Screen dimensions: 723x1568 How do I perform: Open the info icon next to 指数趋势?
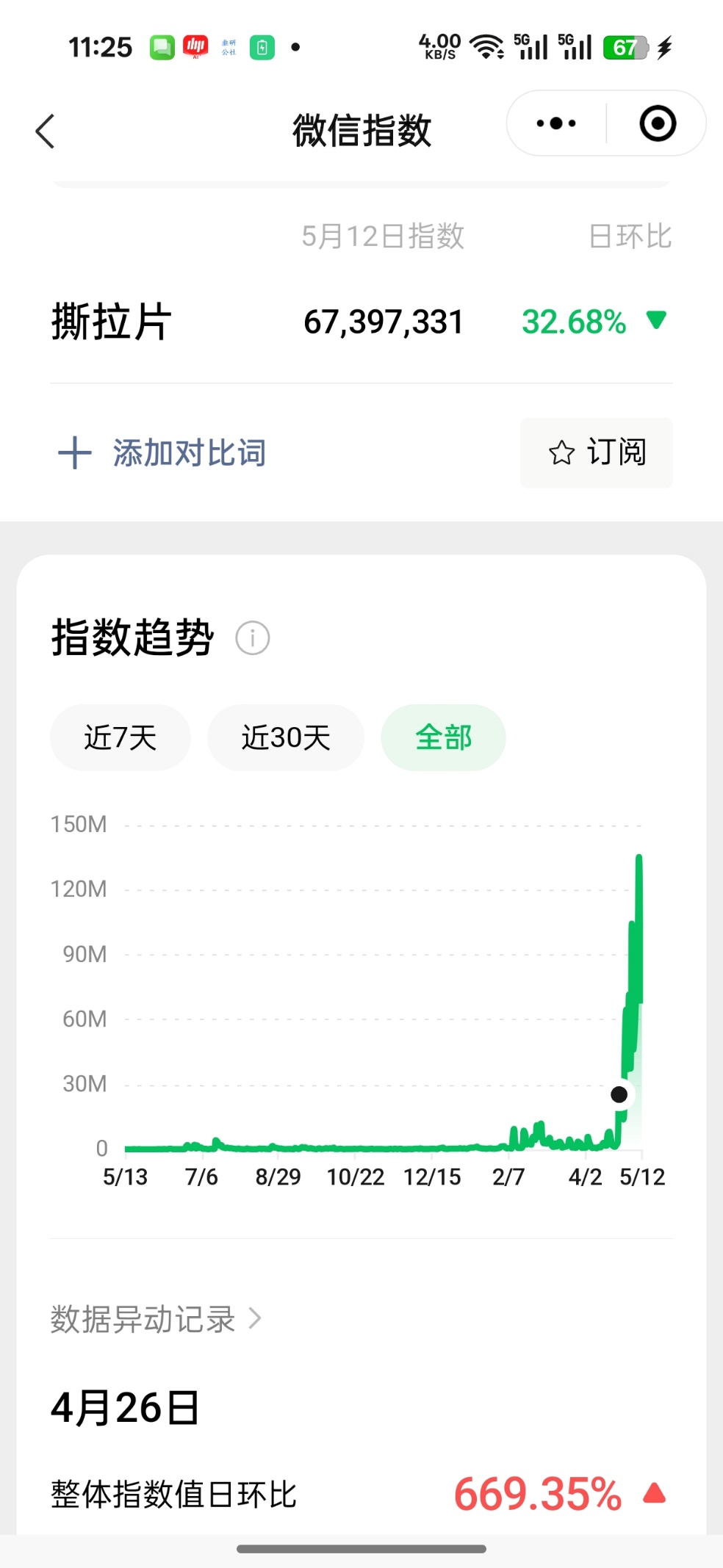[252, 637]
